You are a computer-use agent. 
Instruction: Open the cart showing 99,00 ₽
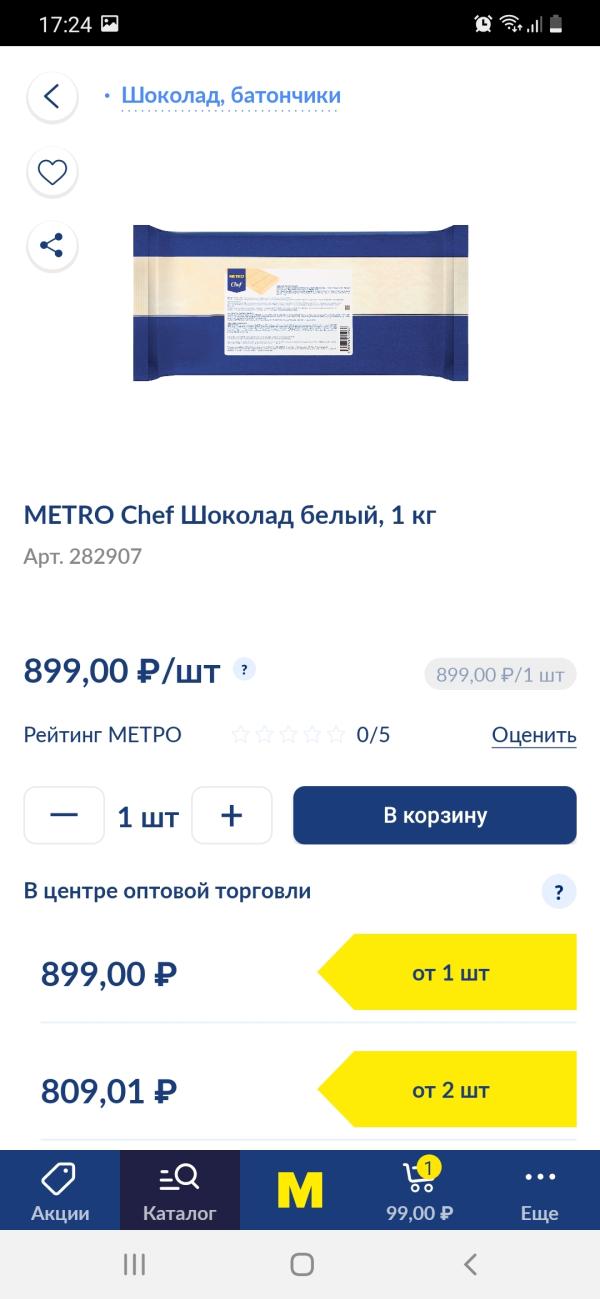pos(420,1190)
